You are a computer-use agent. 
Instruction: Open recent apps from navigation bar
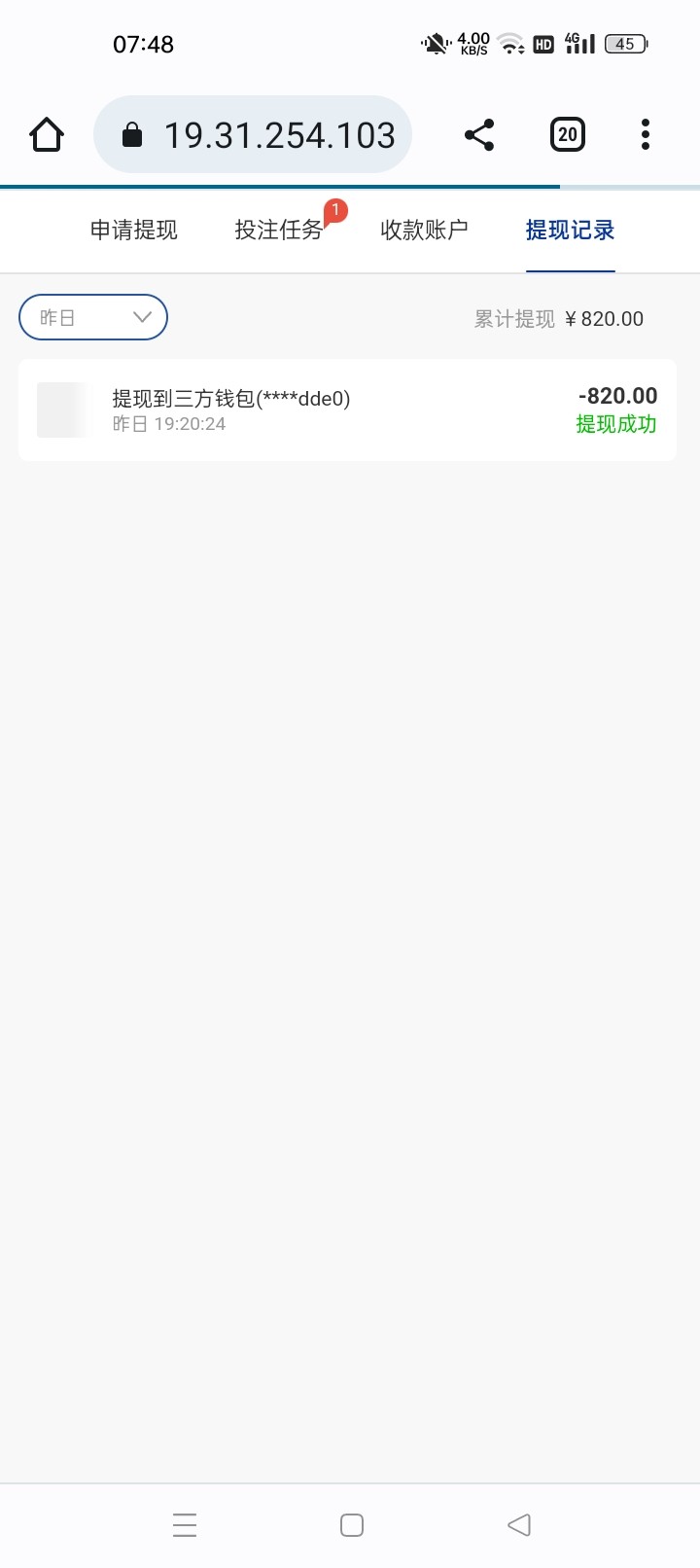click(x=185, y=1524)
